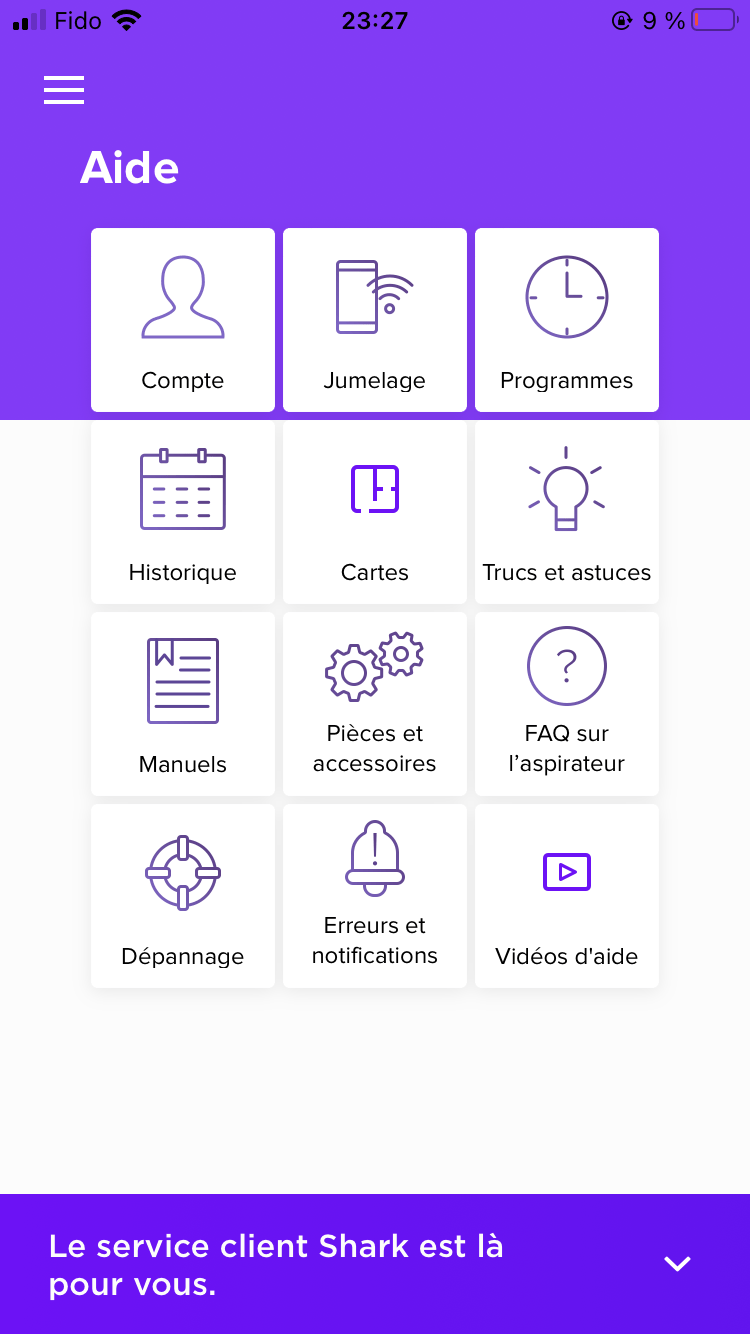Screen dimensions: 750x1334
Task: Go to Trucs et astuces
Action: coord(567,512)
